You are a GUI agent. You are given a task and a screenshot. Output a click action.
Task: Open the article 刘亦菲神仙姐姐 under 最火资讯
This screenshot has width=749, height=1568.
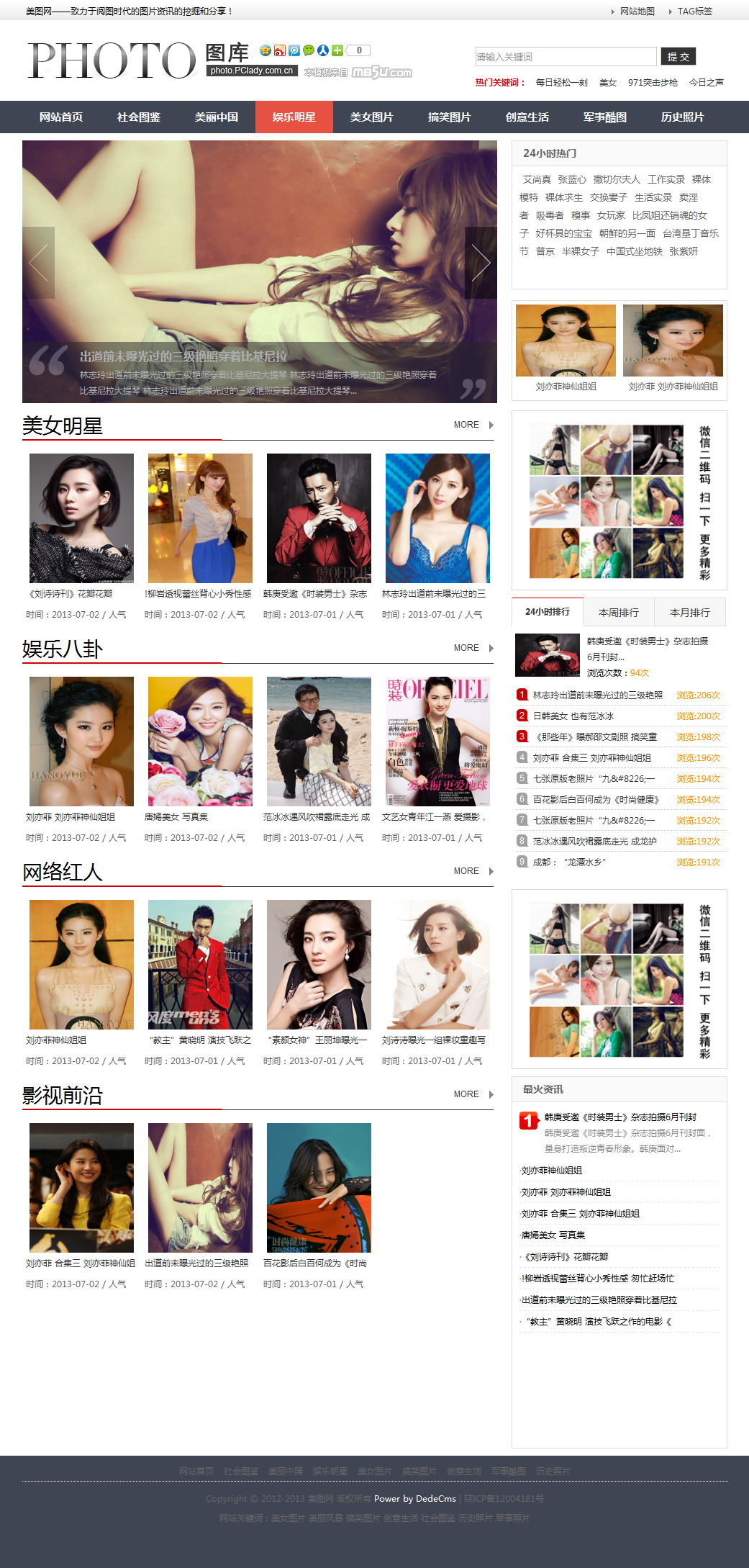552,1171
